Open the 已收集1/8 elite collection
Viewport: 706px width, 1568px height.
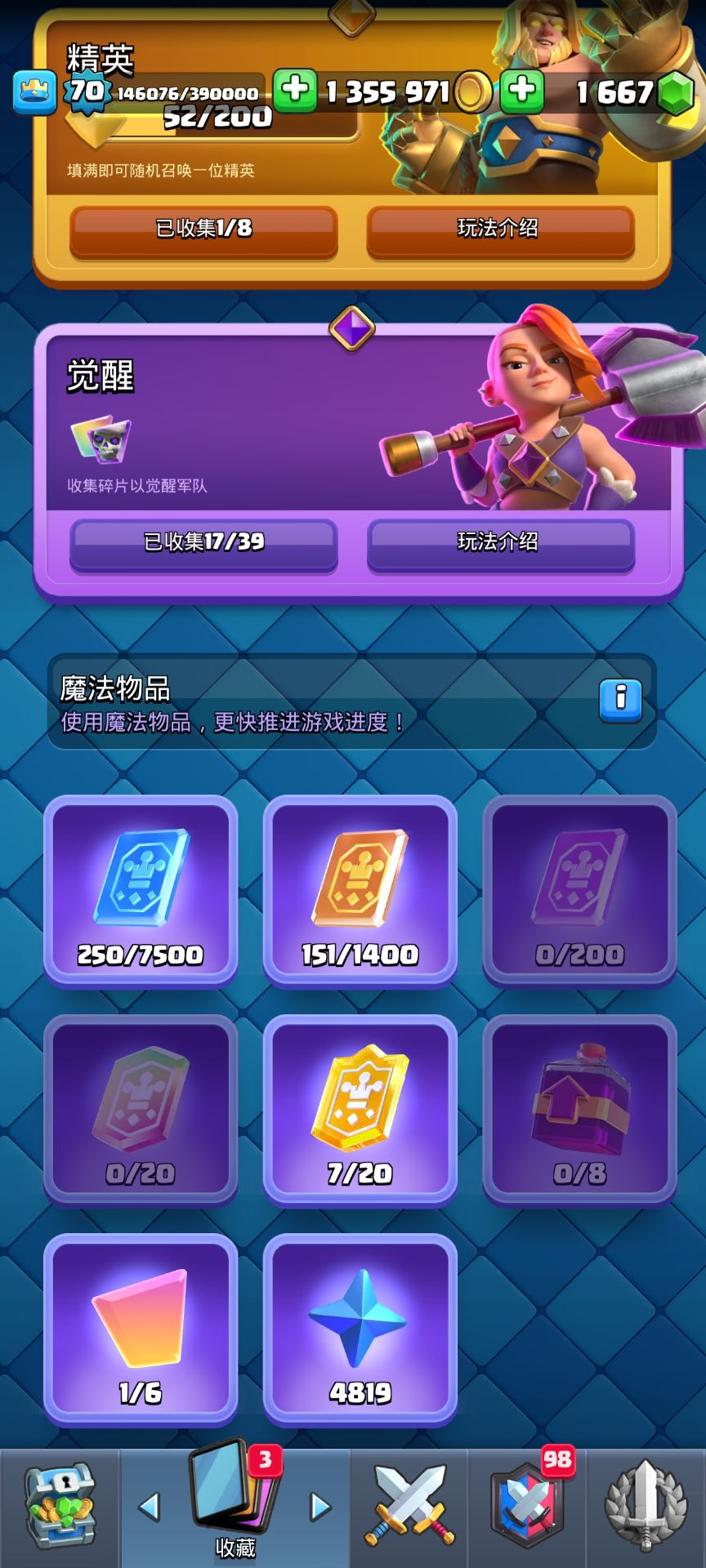click(x=203, y=229)
